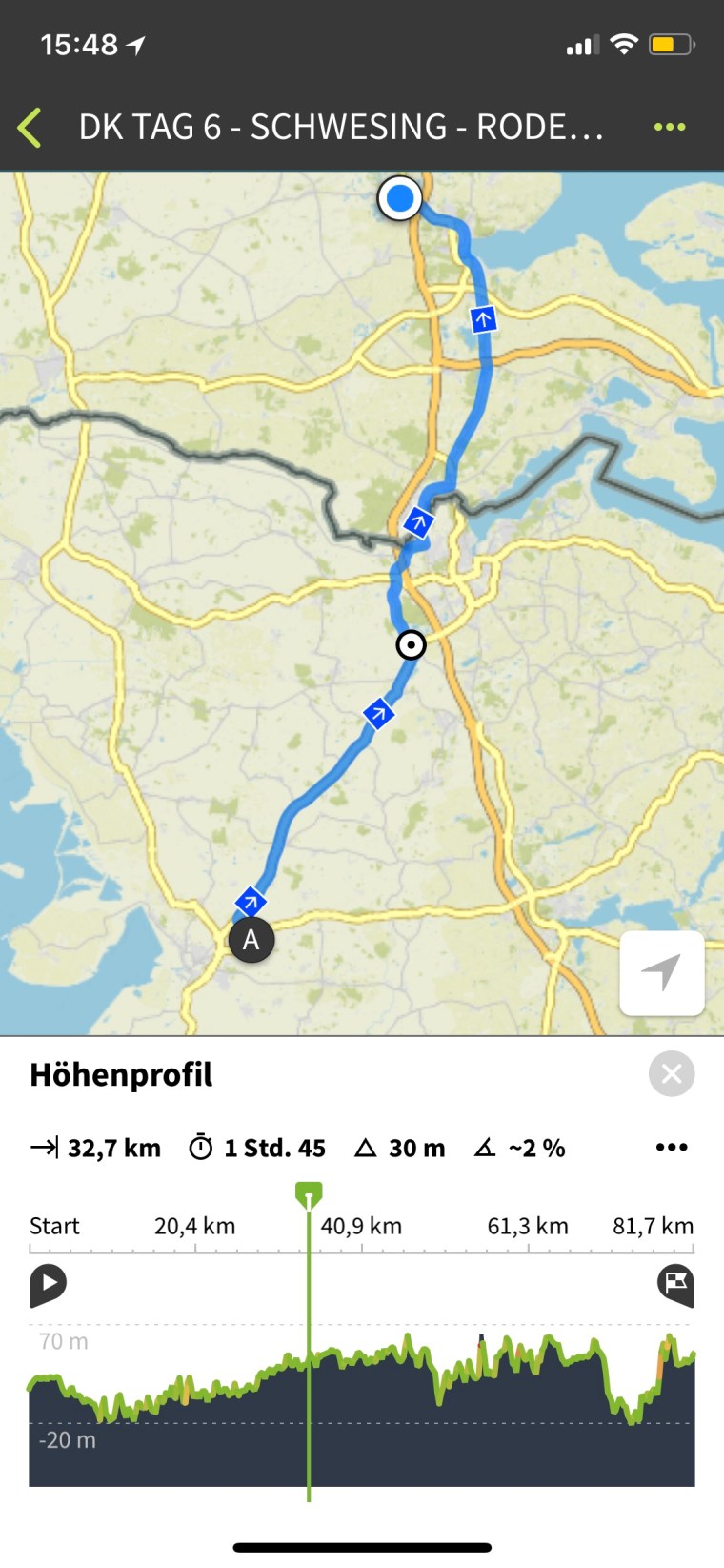Jump to route finish flag icon

click(675, 1284)
